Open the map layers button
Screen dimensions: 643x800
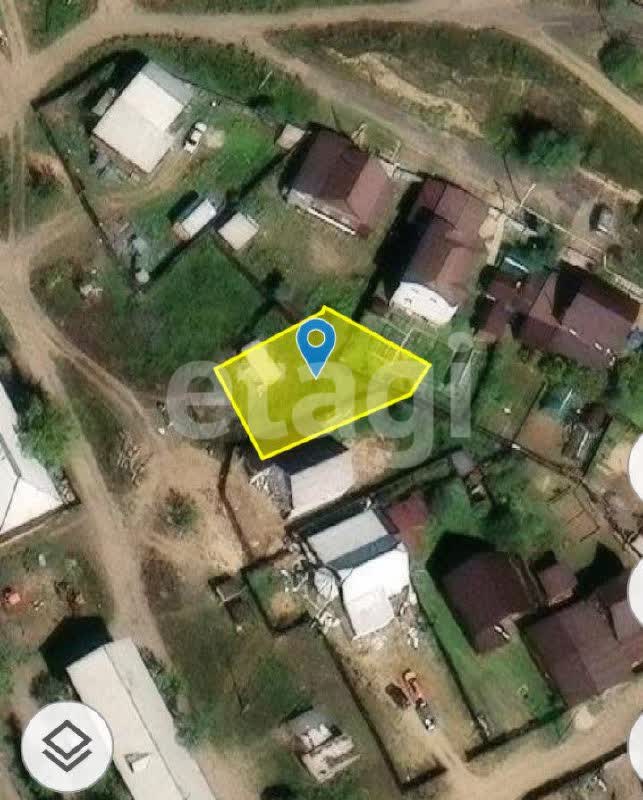[67, 744]
